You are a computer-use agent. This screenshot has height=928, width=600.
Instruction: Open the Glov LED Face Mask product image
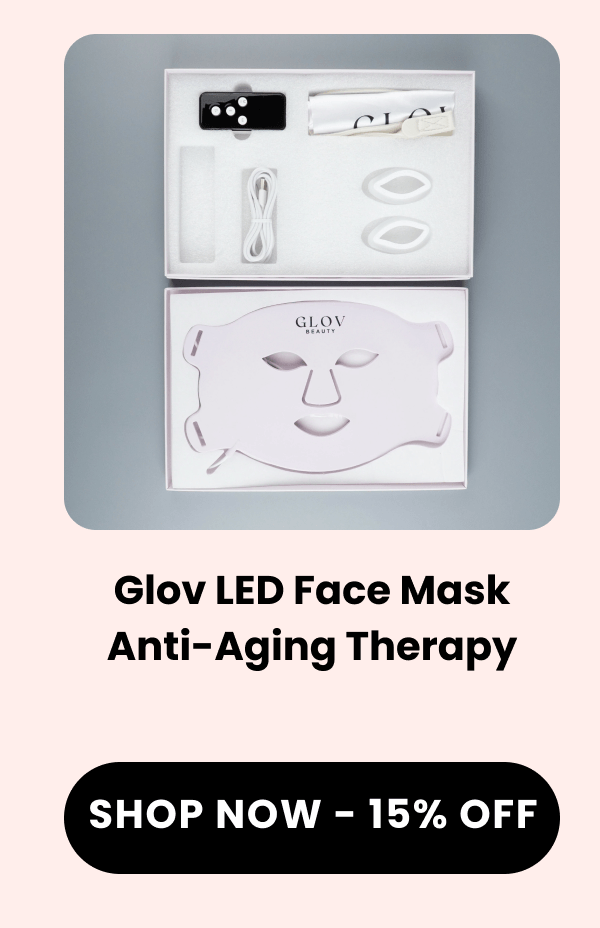coord(312,282)
